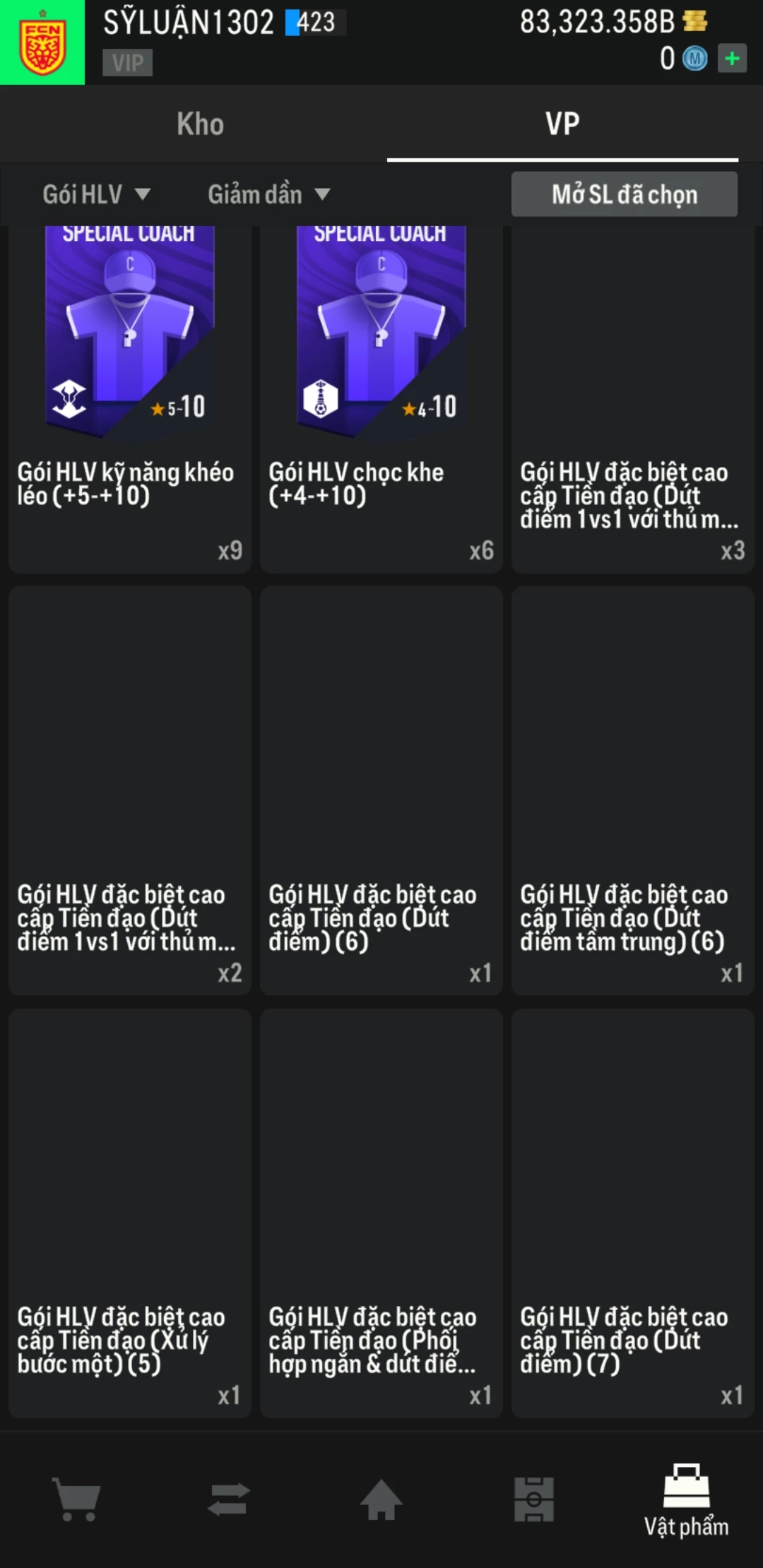Pick the Dứt điểm tầm trung (6) pack
The width and height of the screenshot is (763, 1568).
[x=633, y=791]
